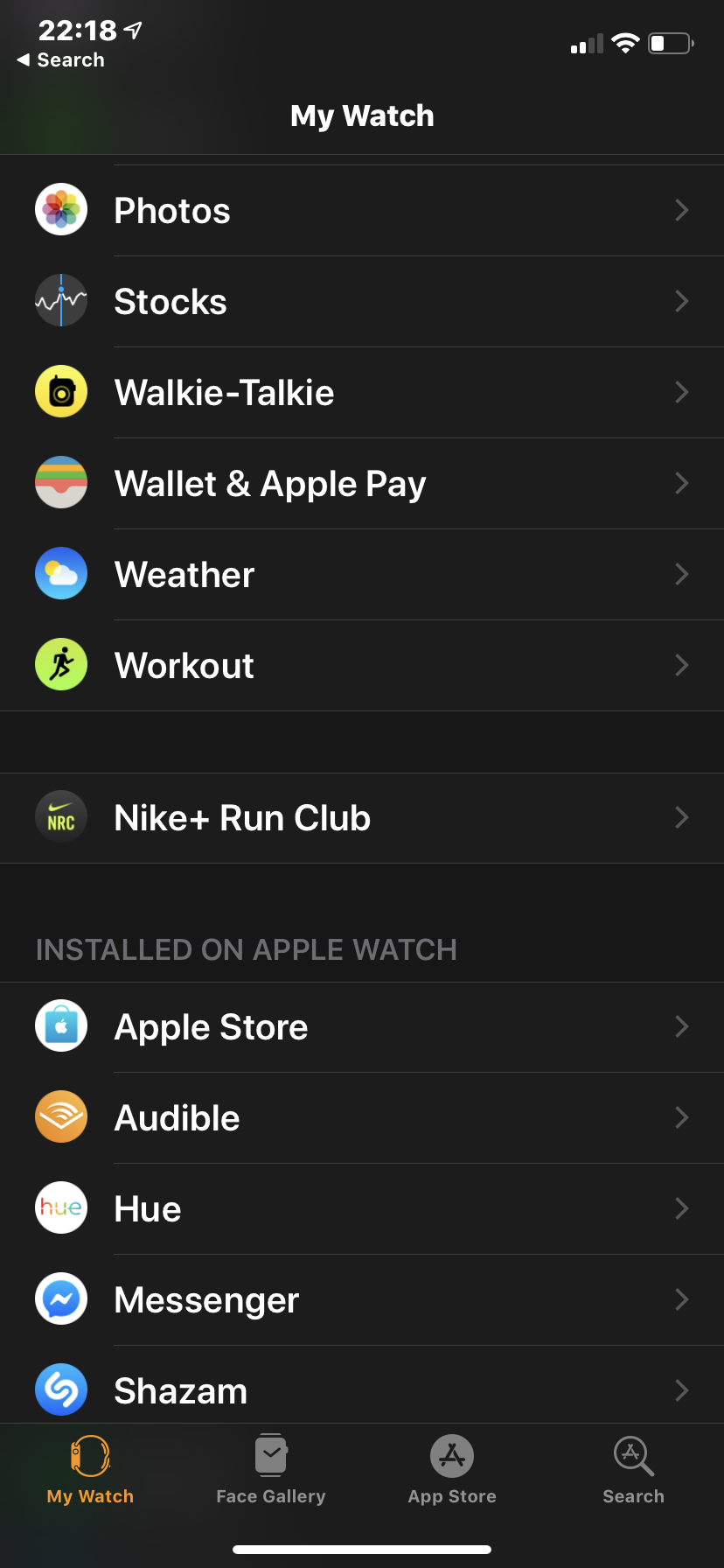Open Messenger watch settings
724x1568 pixels.
point(362,1300)
